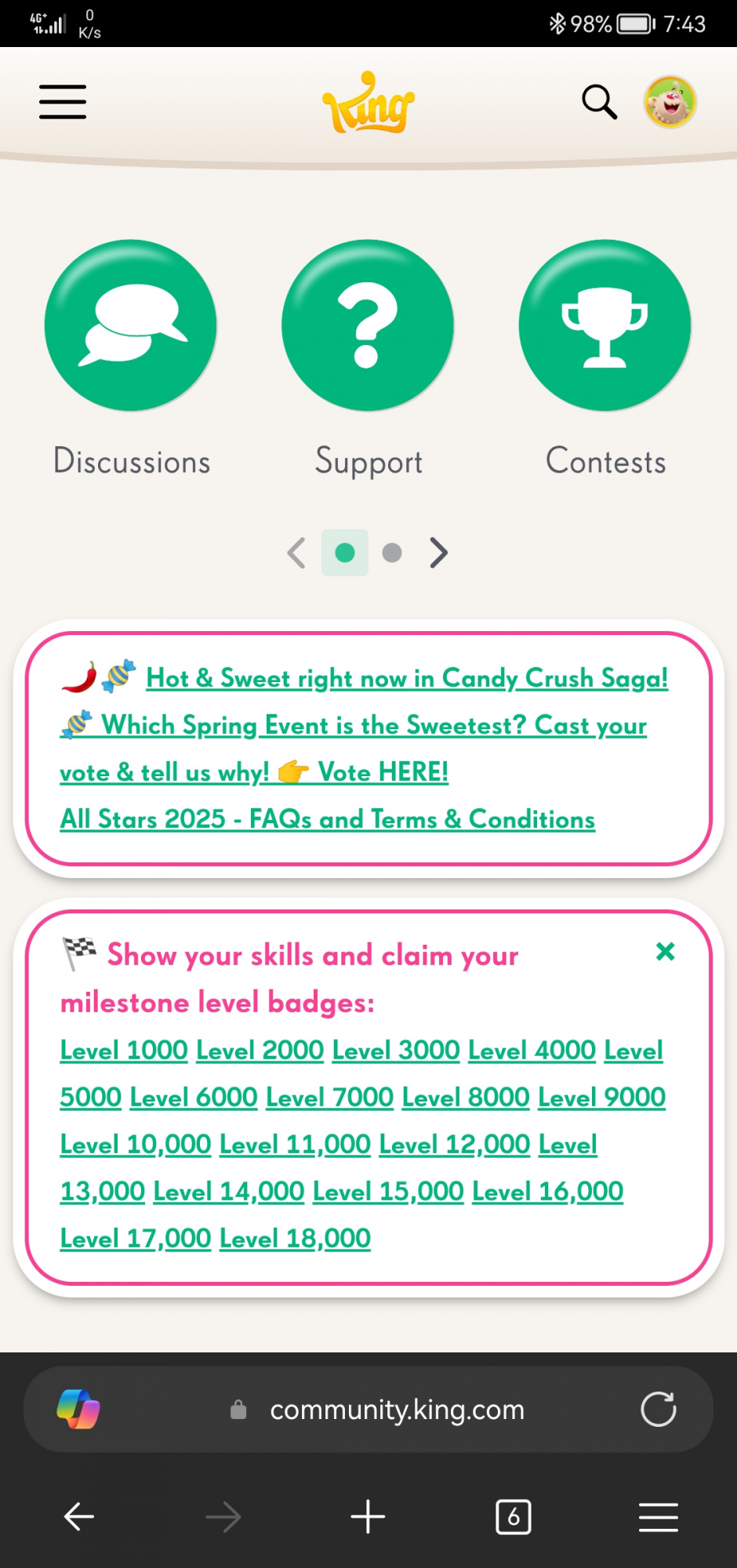The image size is (737, 1568).
Task: Select the second carousel page dot
Action: (392, 553)
